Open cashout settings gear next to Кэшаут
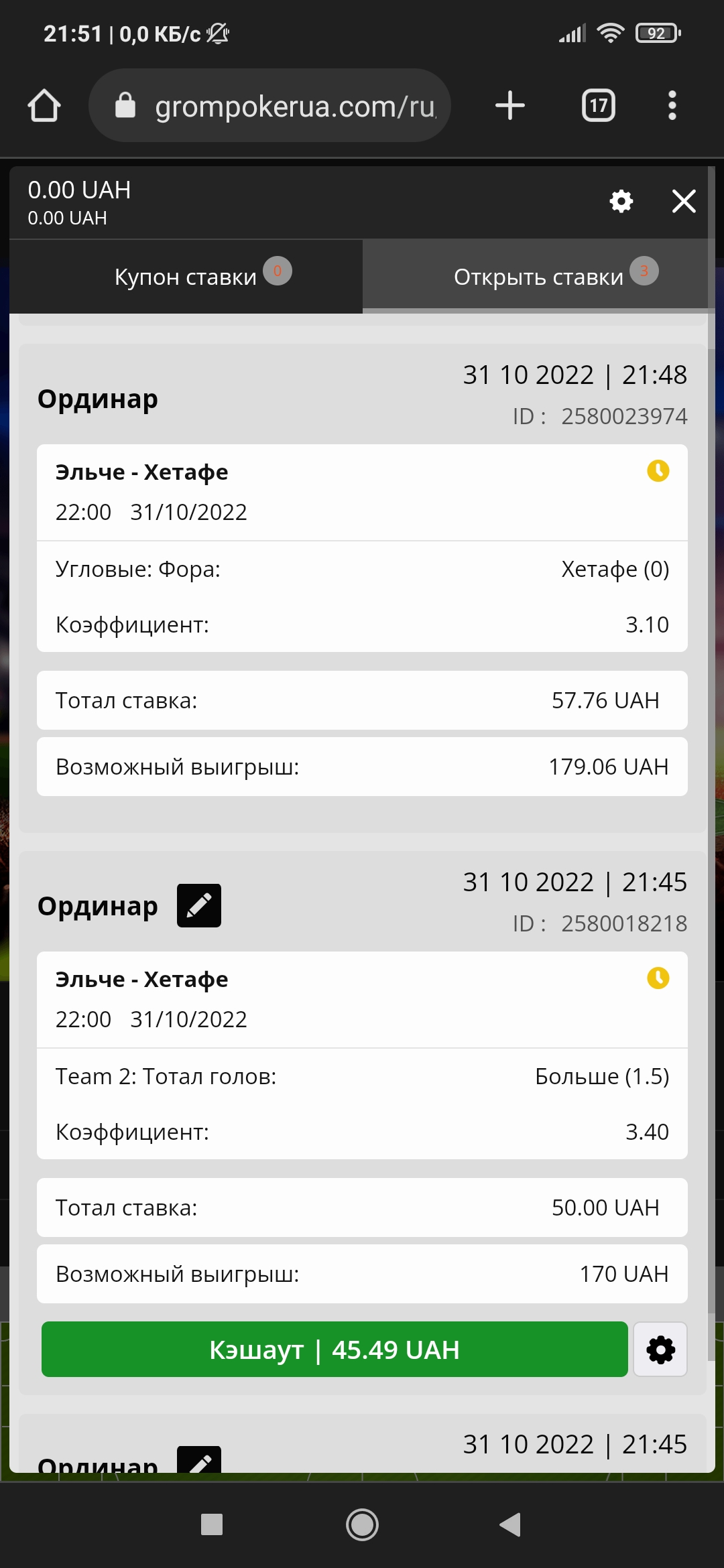724x1568 pixels. [x=660, y=1350]
